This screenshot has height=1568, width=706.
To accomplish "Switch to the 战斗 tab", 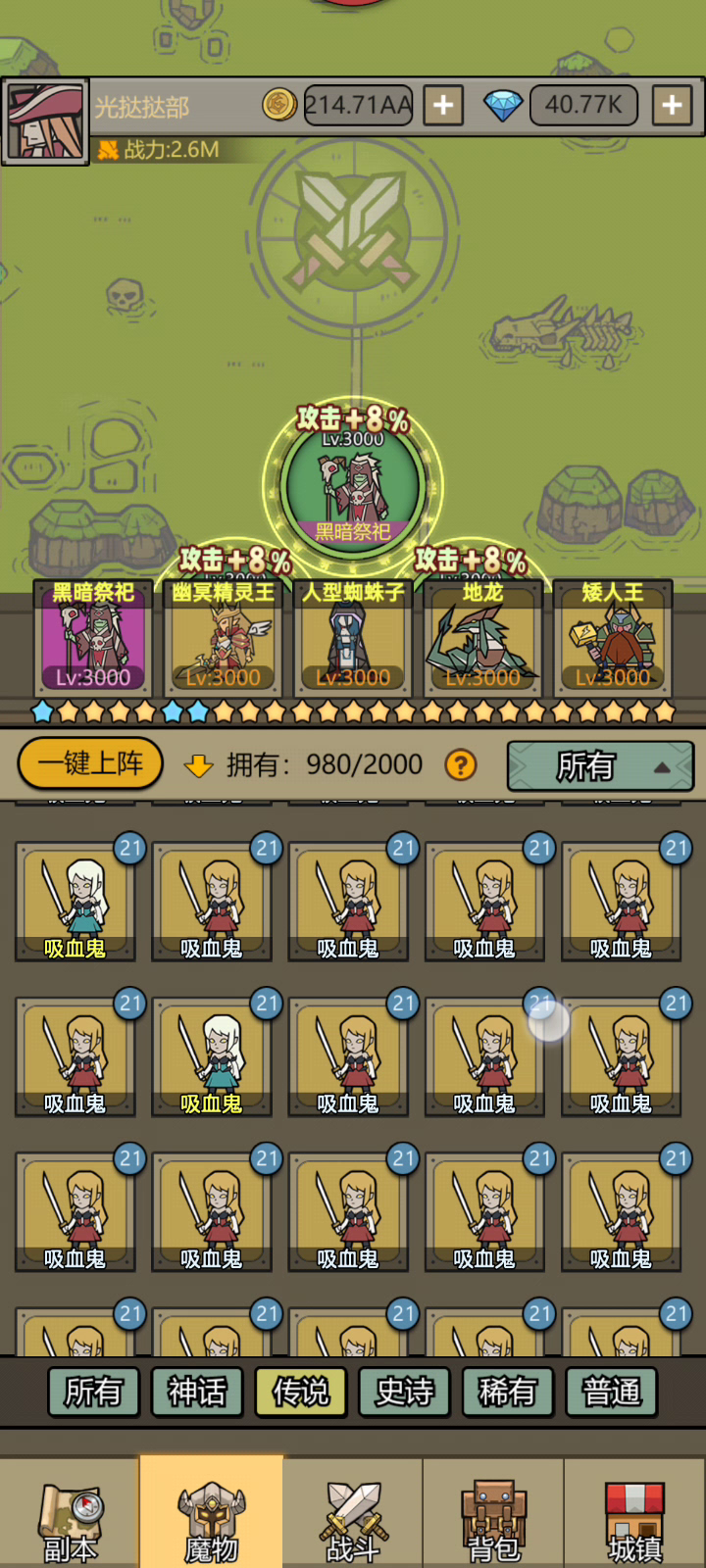I will [353, 1514].
